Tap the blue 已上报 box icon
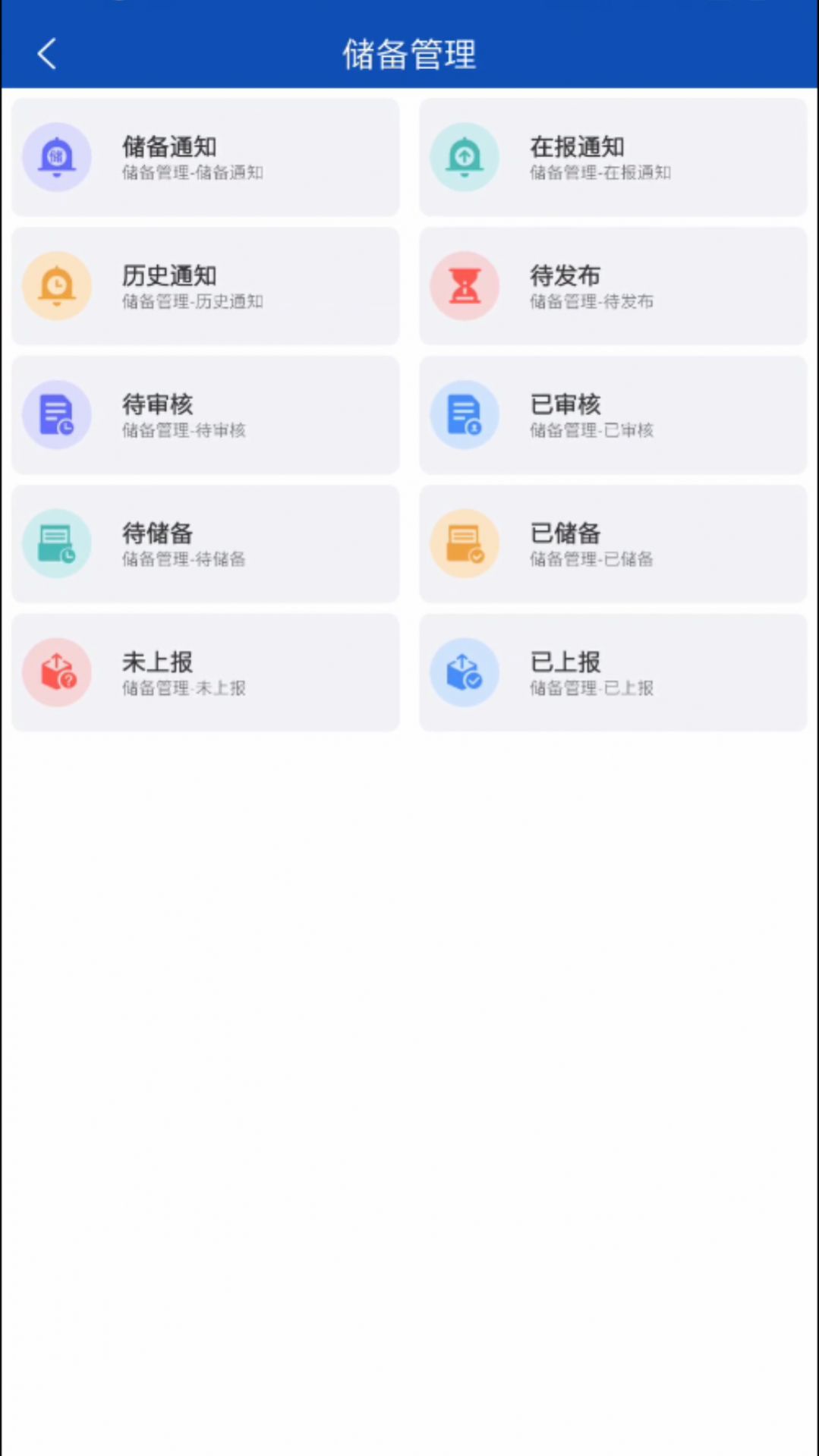 coord(465,672)
